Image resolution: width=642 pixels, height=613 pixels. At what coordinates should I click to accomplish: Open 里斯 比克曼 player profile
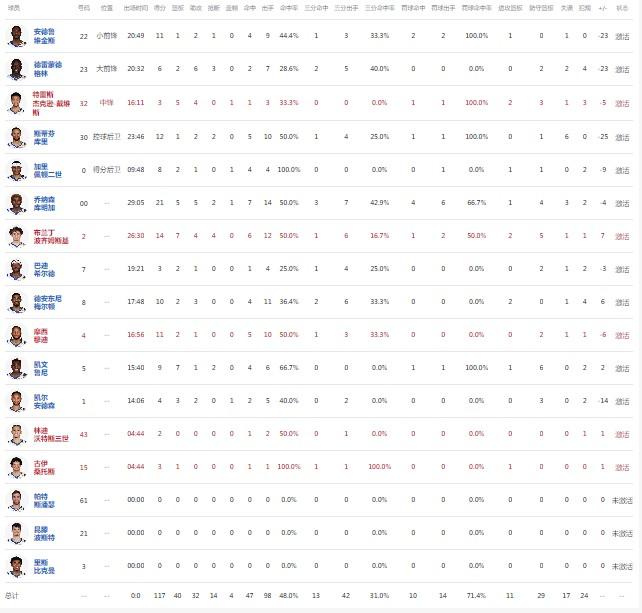point(43,565)
